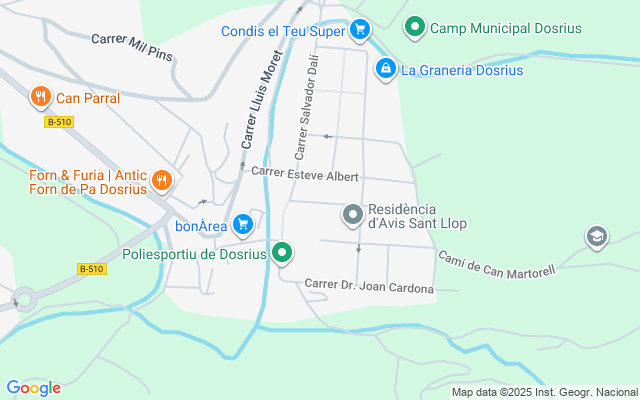Open the Can Parral restaurant pin
This screenshot has width=640, height=400.
pyautogui.click(x=40, y=97)
